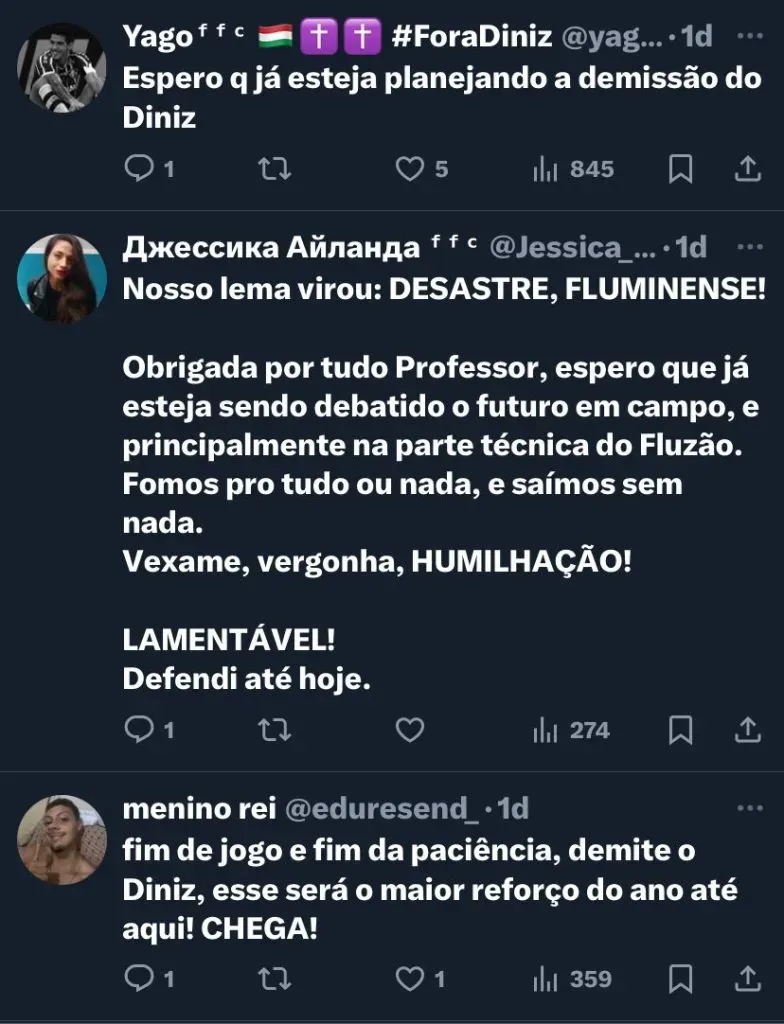Retweet Yago's tweet
Screen dimensions: 784x1024
click(x=269, y=169)
